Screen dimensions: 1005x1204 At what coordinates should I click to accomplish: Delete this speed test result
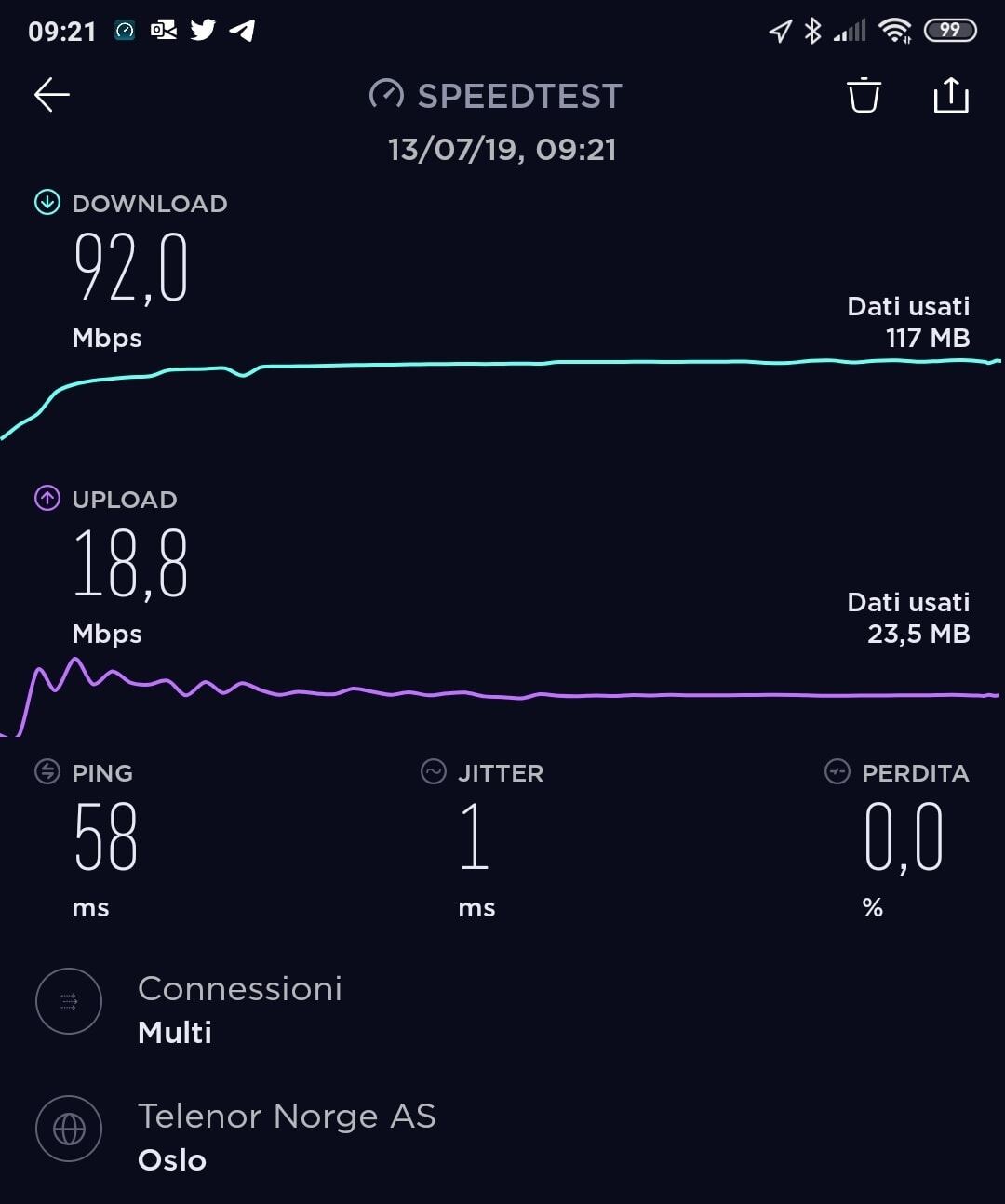click(x=864, y=95)
